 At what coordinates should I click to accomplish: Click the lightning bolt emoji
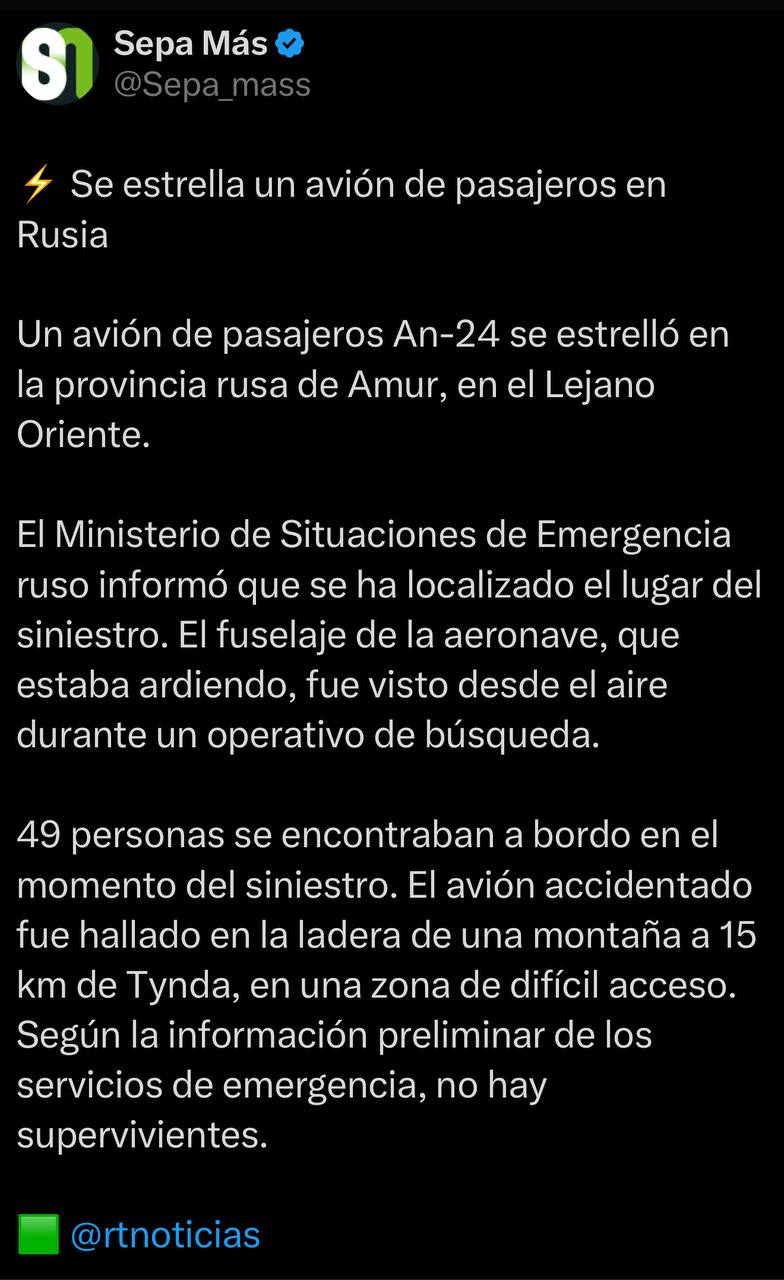pos(36,183)
